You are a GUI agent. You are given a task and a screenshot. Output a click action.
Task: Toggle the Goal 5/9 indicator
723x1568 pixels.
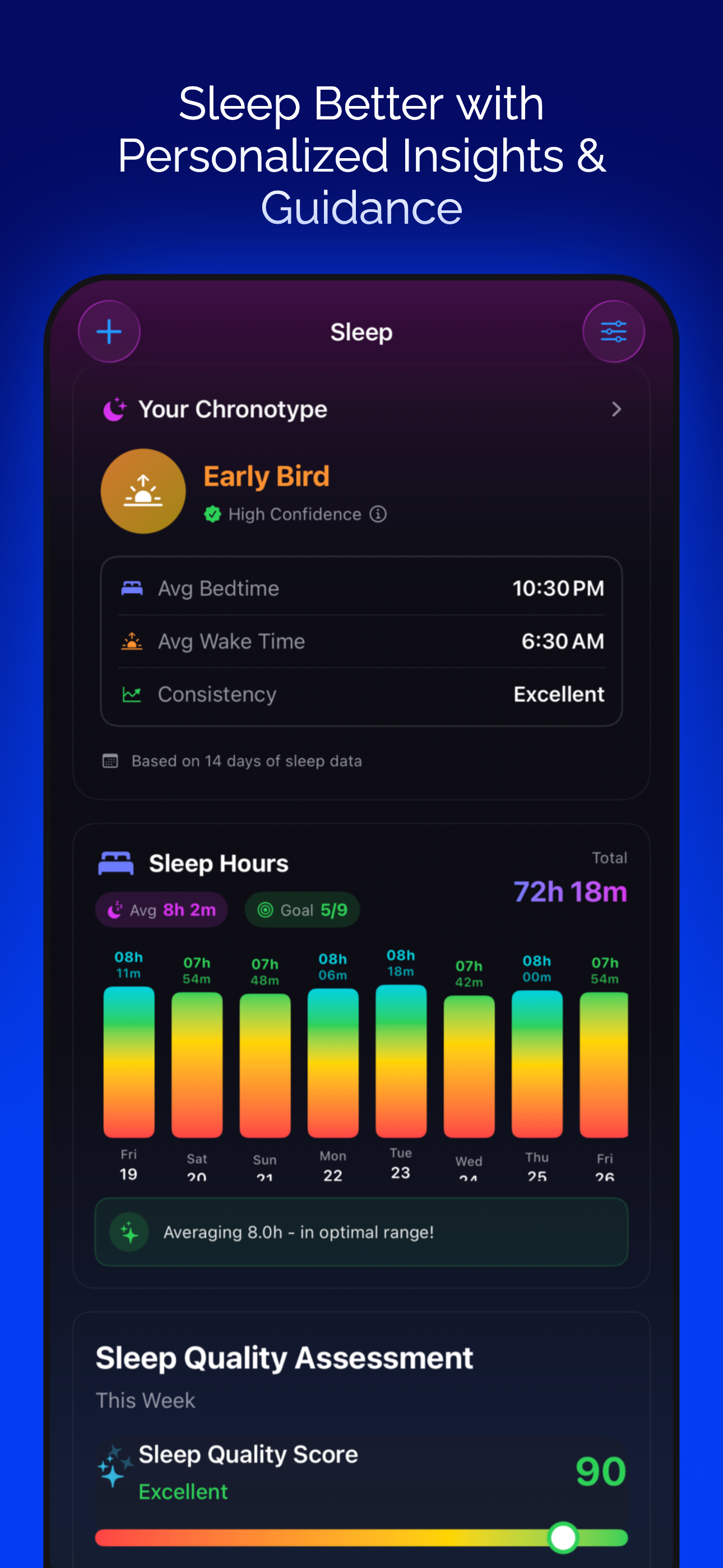[302, 909]
